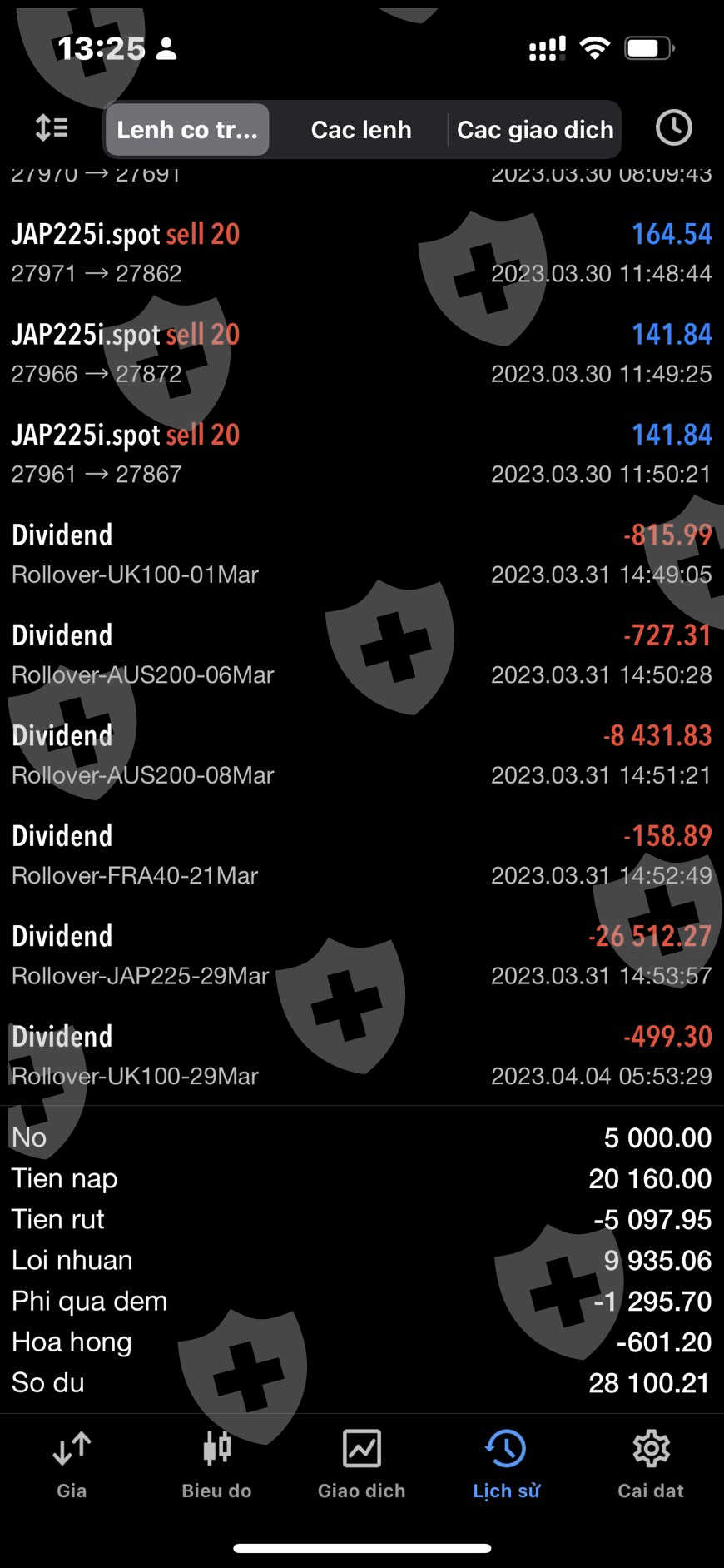Select the Lenh co tr... segment
Image resolution: width=724 pixels, height=1568 pixels.
point(187,130)
